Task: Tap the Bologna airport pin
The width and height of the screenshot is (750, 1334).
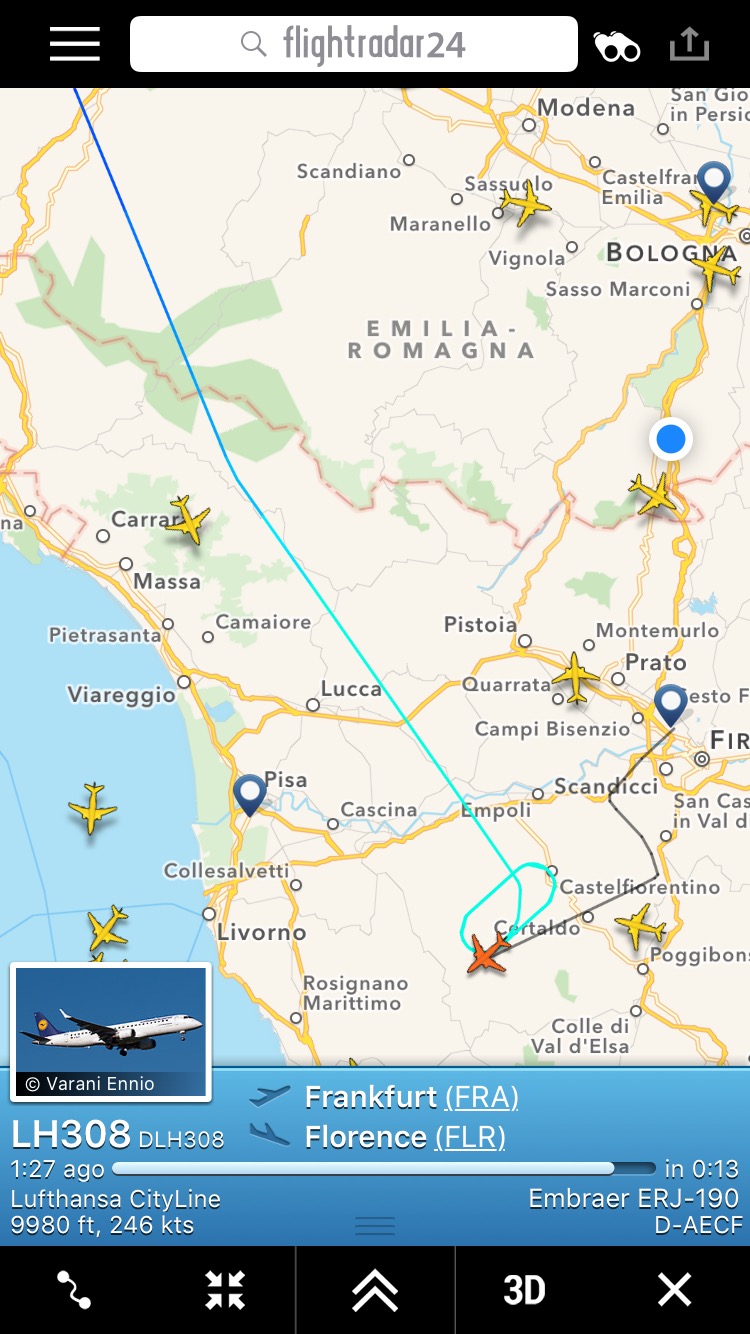Action: tap(714, 184)
